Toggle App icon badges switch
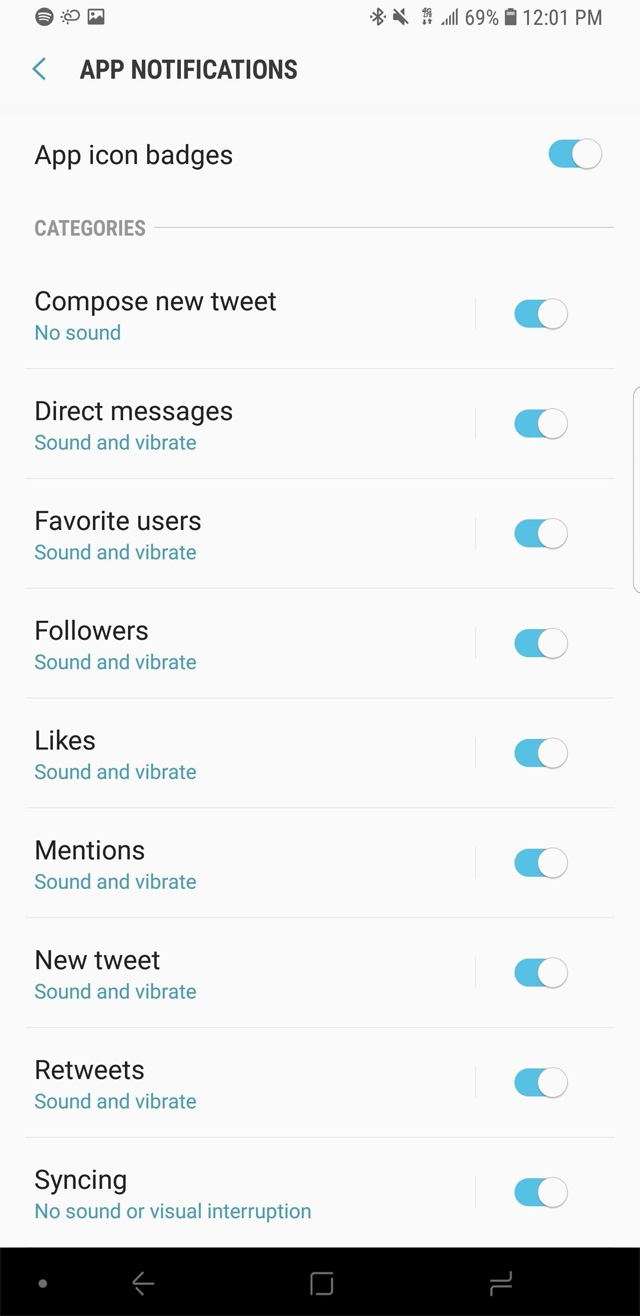The width and height of the screenshot is (640, 1316). [x=574, y=155]
